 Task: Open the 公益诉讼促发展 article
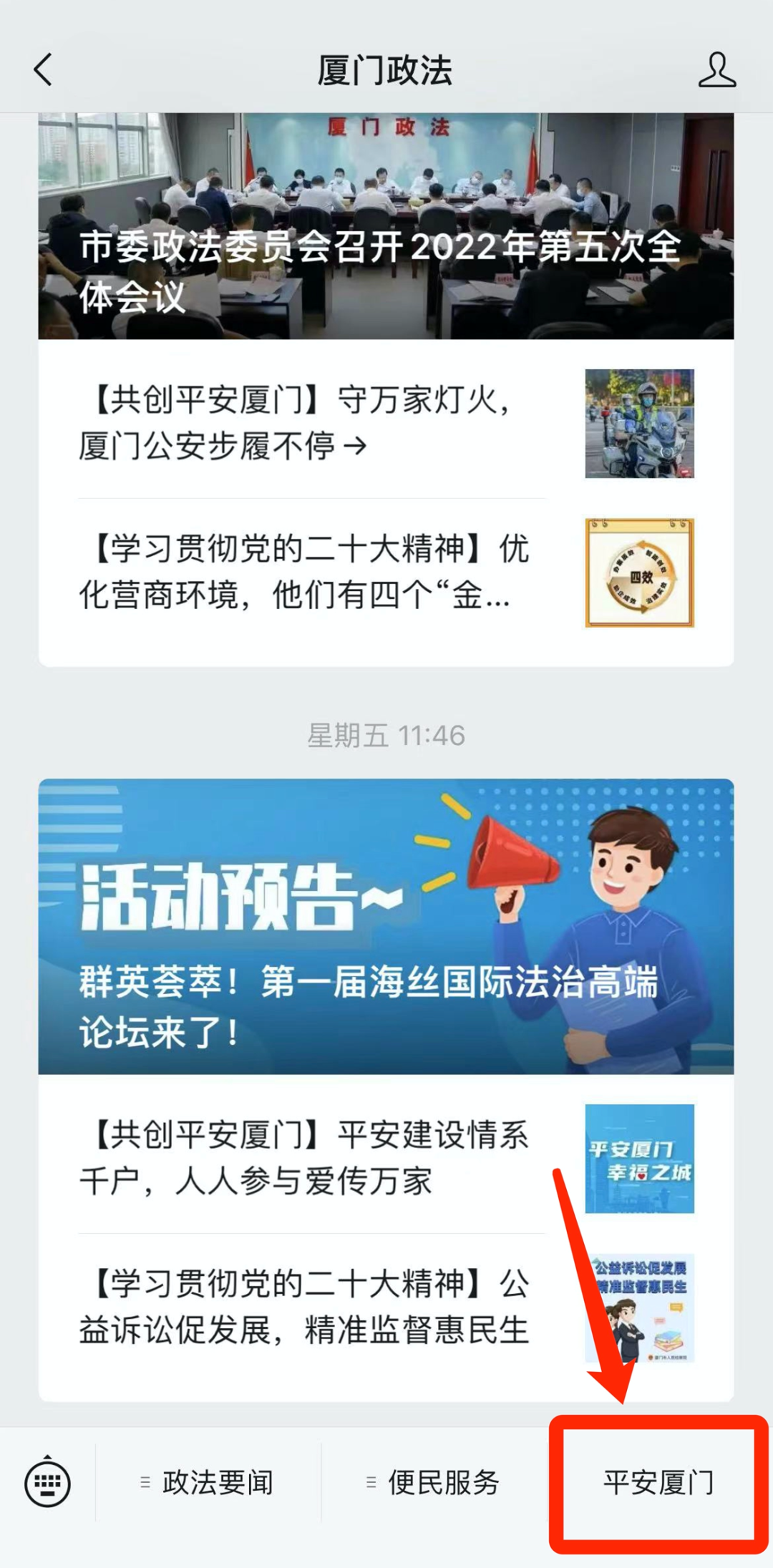(x=386, y=1307)
